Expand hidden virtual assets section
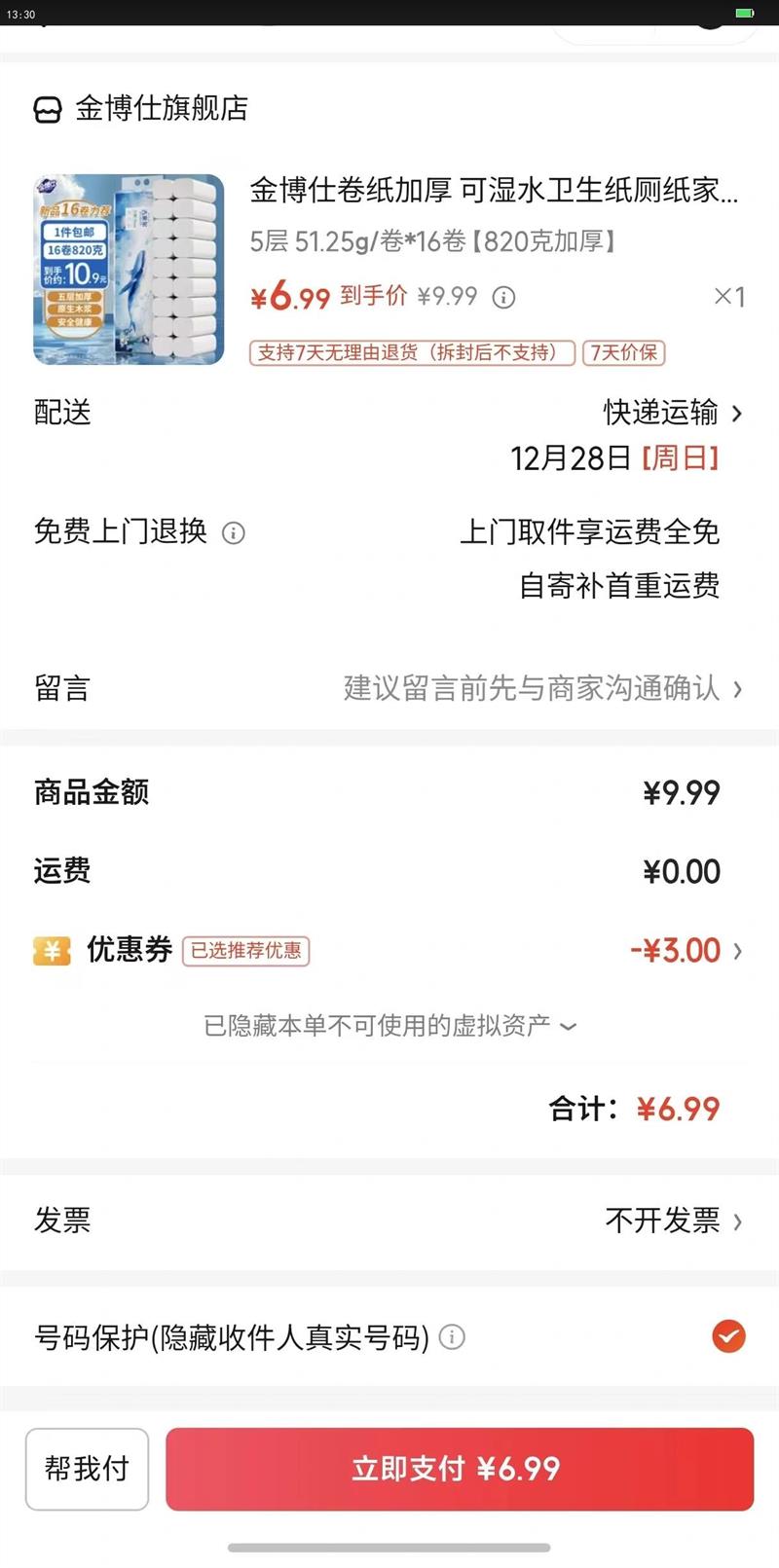The width and height of the screenshot is (779, 1568). (389, 1026)
